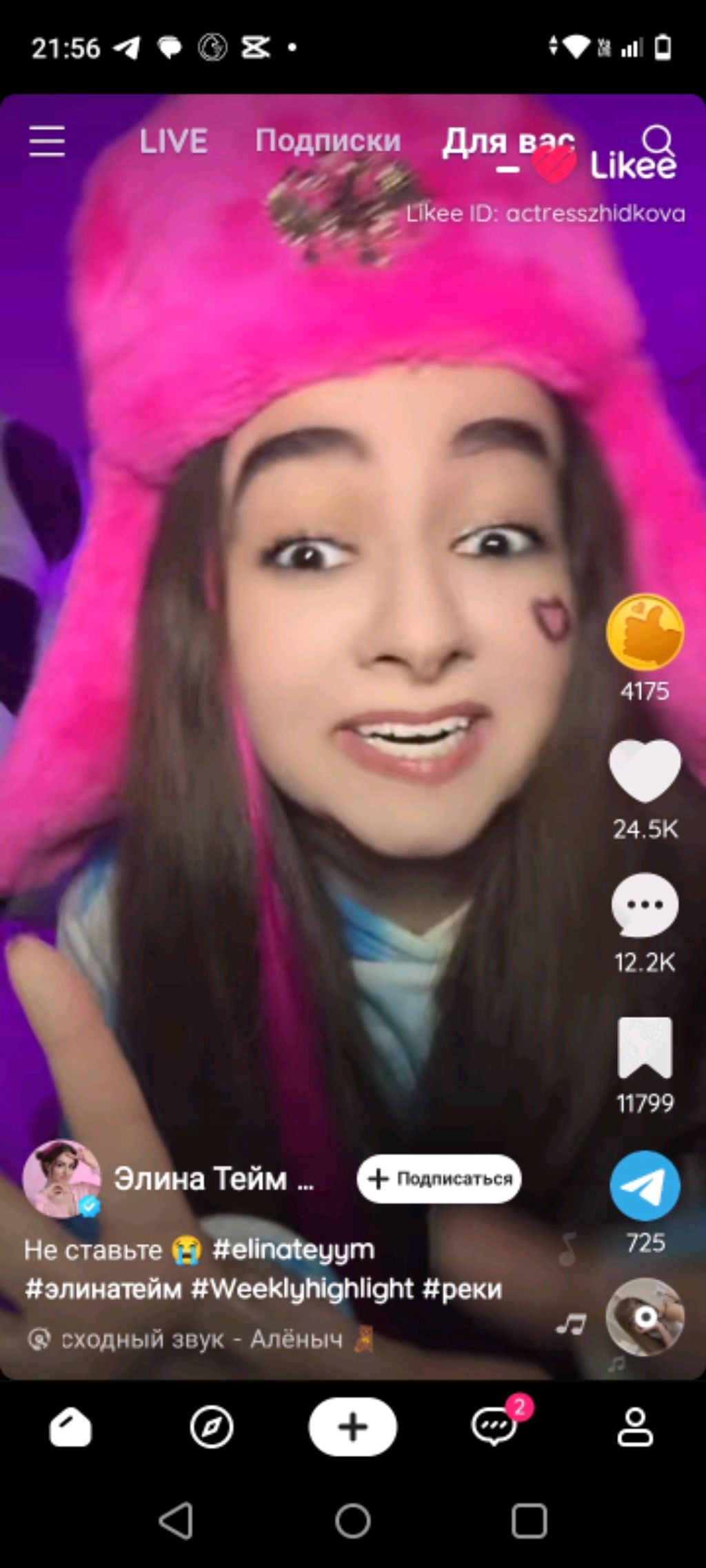Open the original sound by Алёныч
This screenshot has height=1568, width=706.
point(200,1339)
